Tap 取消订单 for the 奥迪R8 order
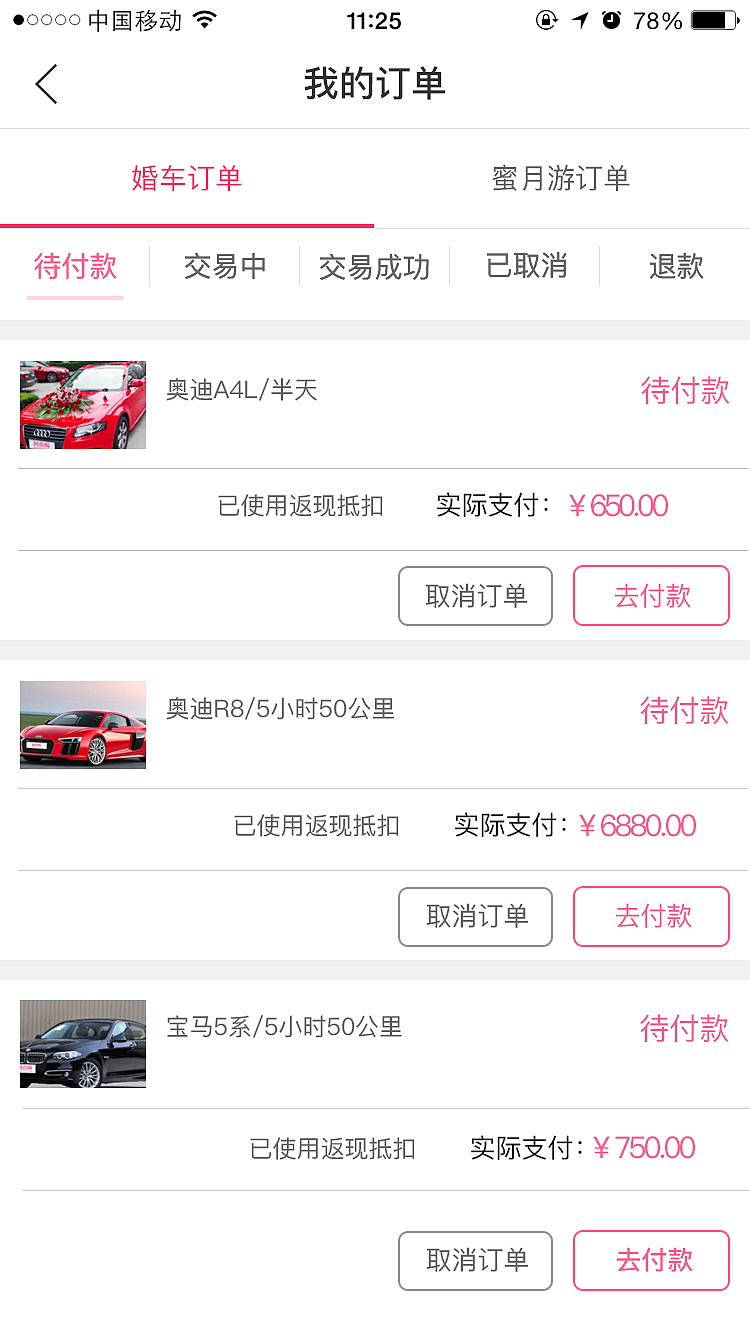 pos(475,917)
